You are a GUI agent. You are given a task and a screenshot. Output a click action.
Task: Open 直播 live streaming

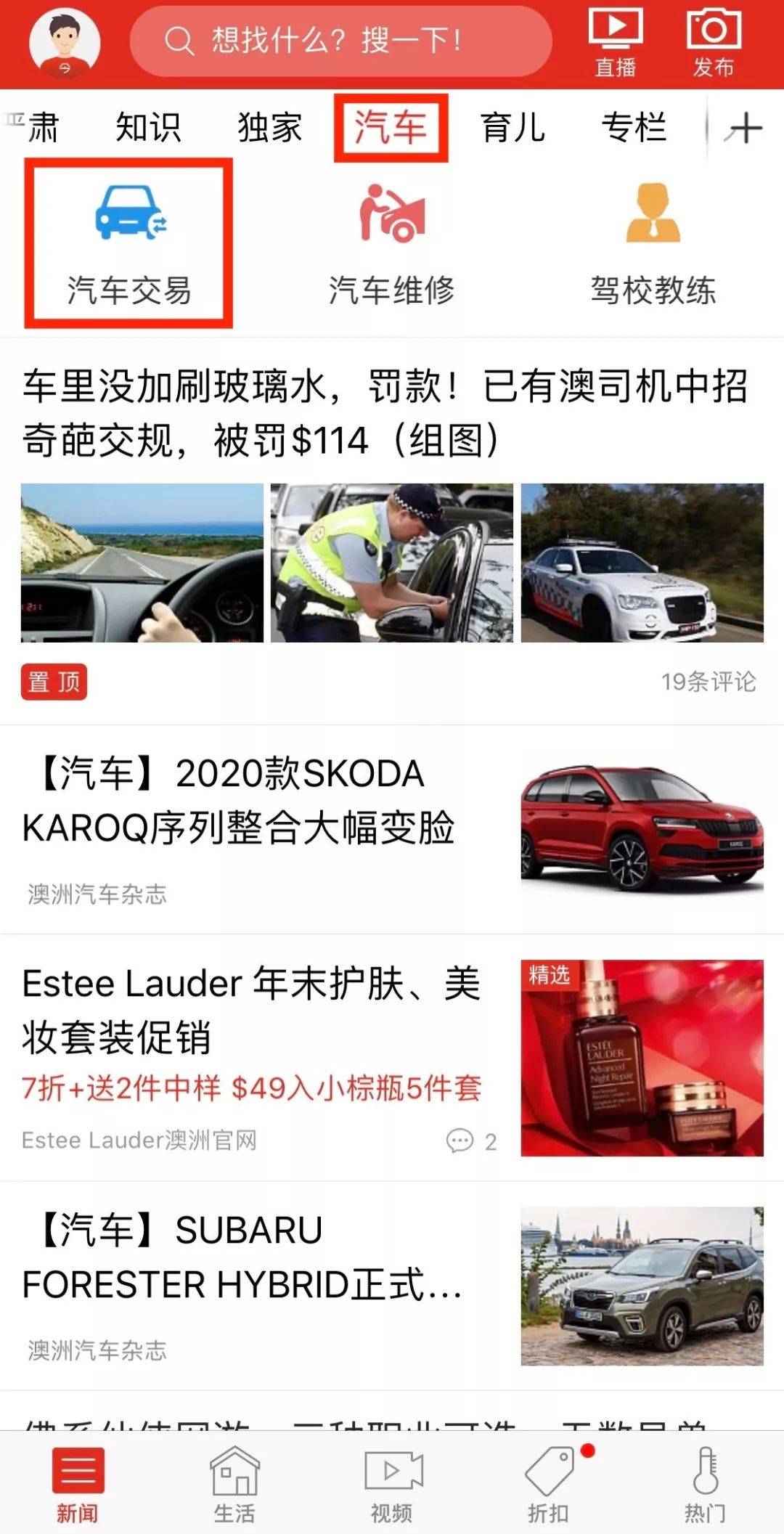click(x=615, y=43)
